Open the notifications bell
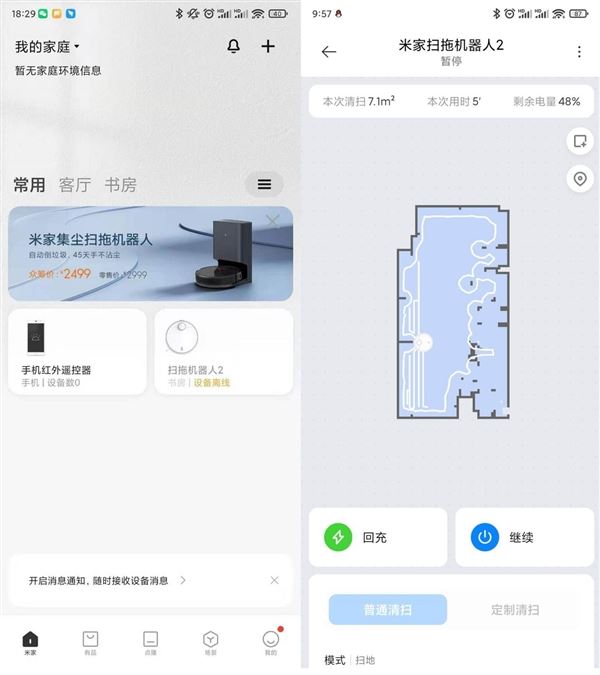Viewport: 600px width, 675px height. point(234,47)
